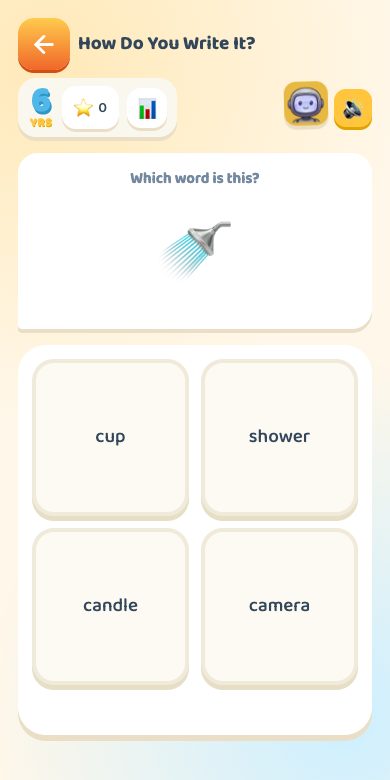The image size is (390, 780).
Task: Choose "shower" as the answer
Action: (x=280, y=439)
